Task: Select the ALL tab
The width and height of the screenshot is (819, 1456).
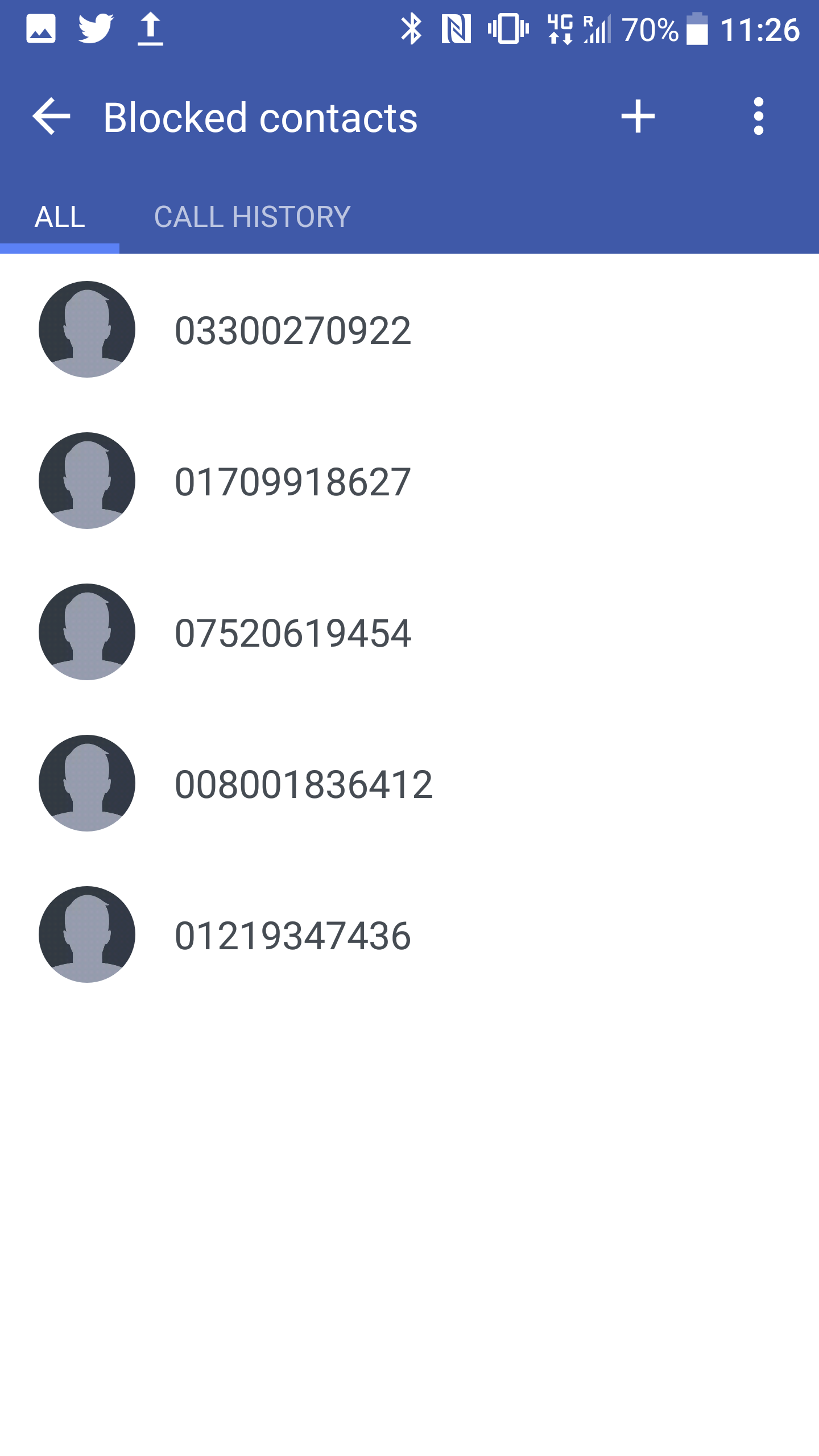Action: [60, 217]
